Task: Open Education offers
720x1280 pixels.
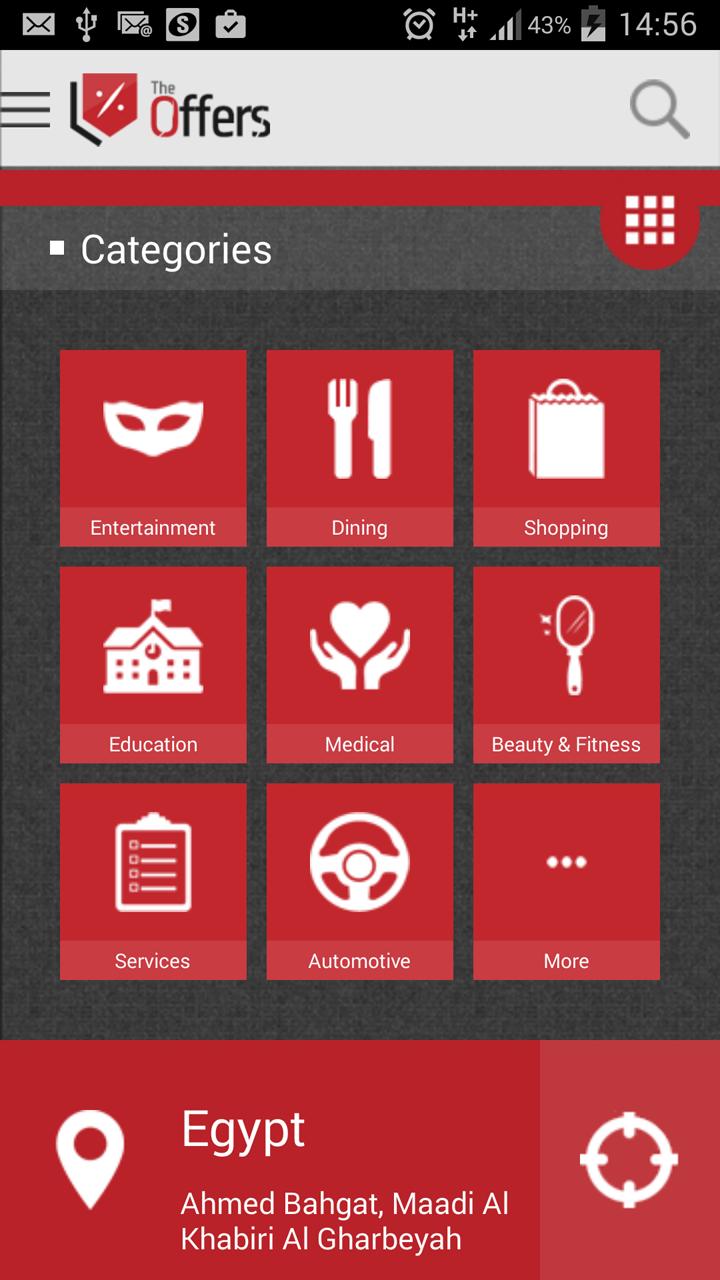Action: point(153,664)
